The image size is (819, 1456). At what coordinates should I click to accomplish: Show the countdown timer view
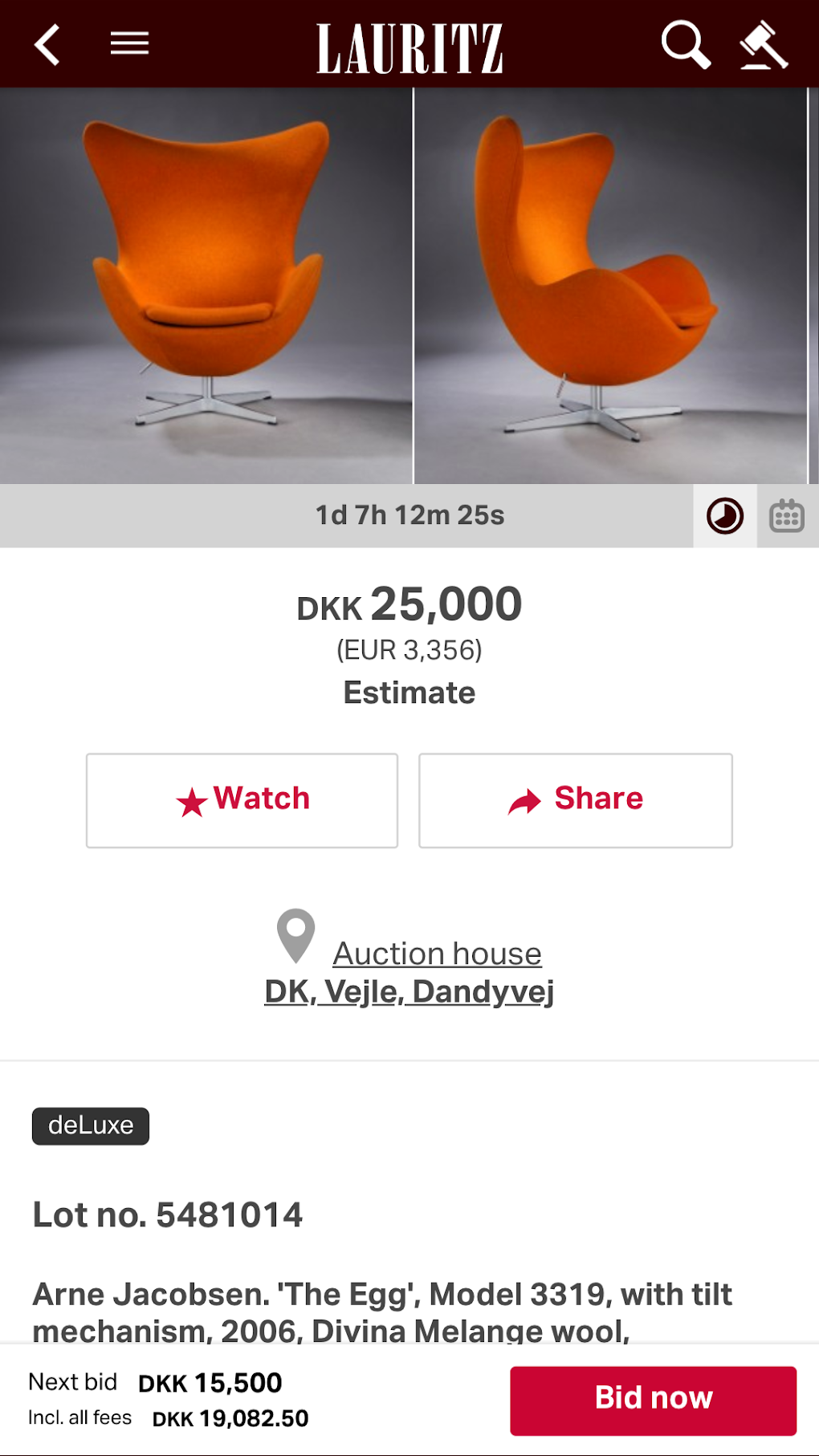(x=724, y=516)
